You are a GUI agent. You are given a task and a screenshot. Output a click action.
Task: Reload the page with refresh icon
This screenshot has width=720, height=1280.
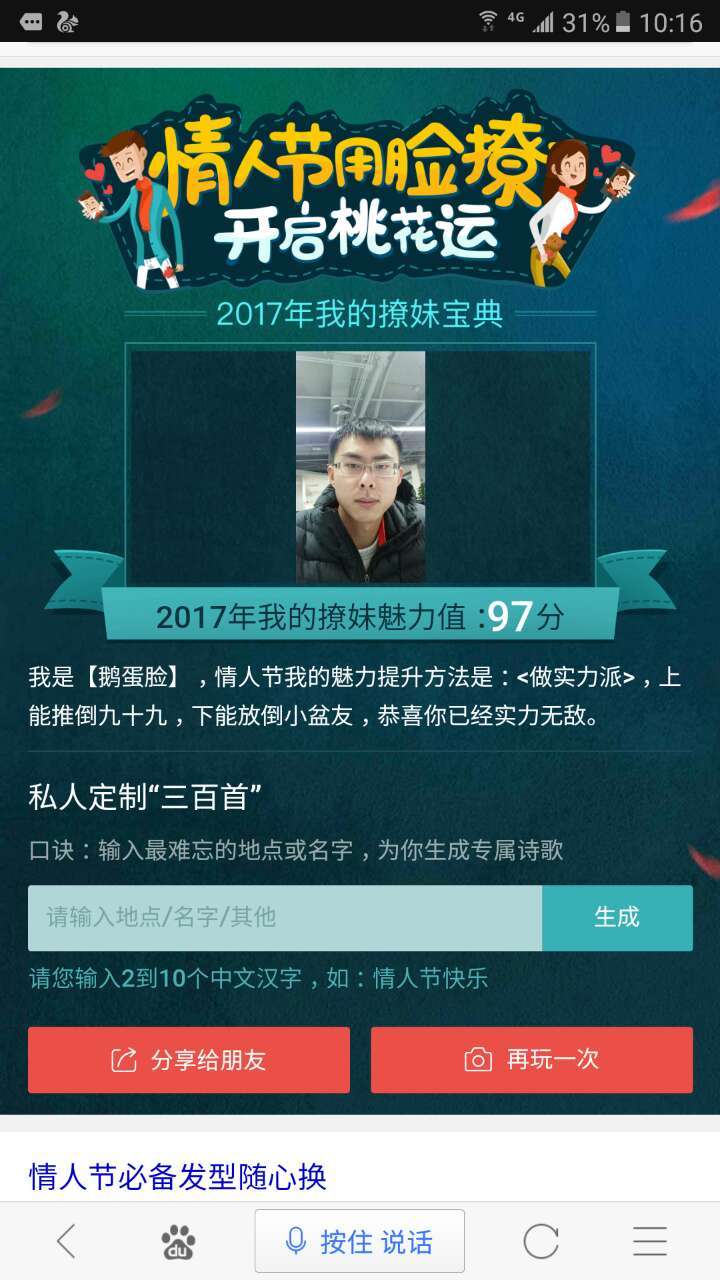pos(541,1242)
